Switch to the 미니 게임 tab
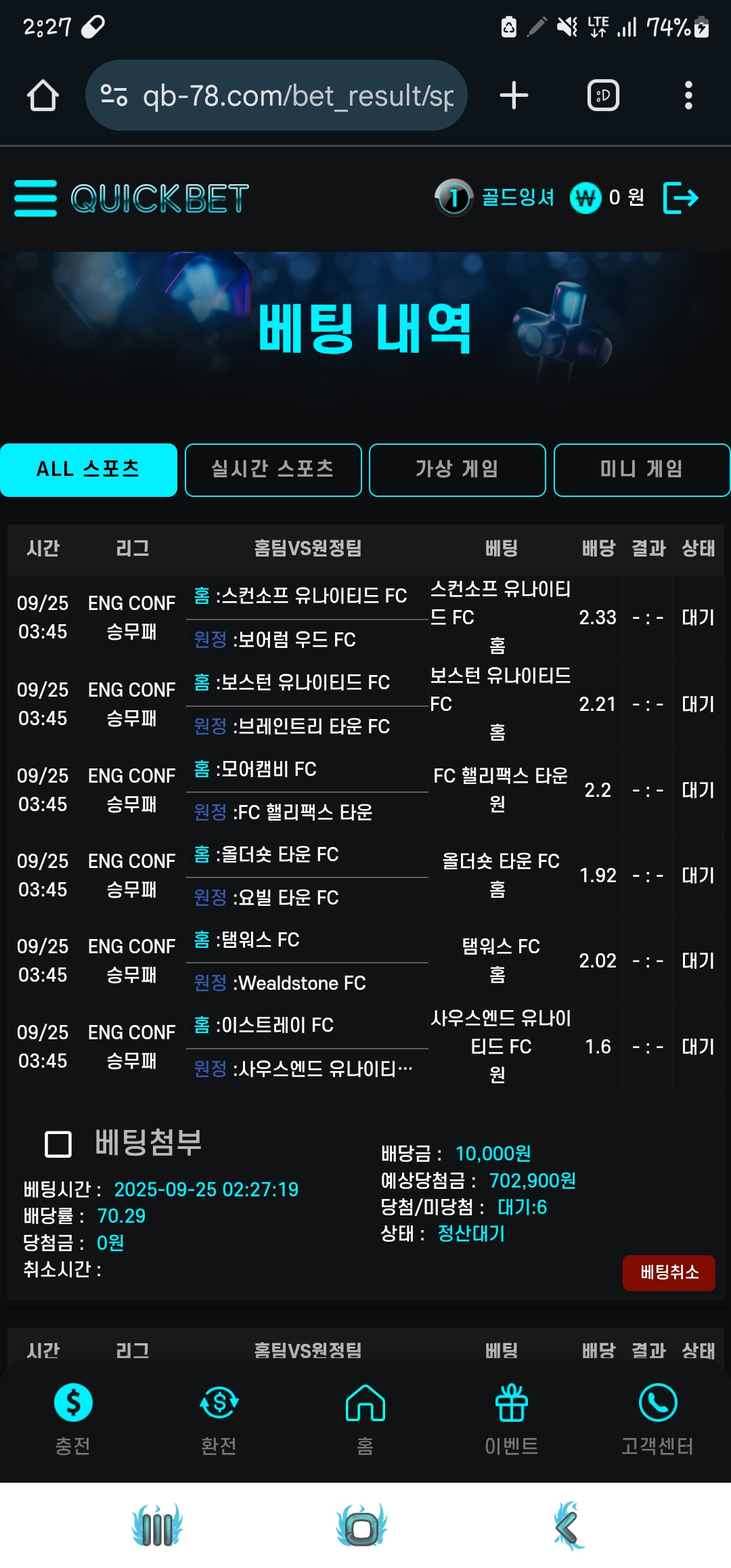Screen dimensions: 731x1568 [x=642, y=470]
